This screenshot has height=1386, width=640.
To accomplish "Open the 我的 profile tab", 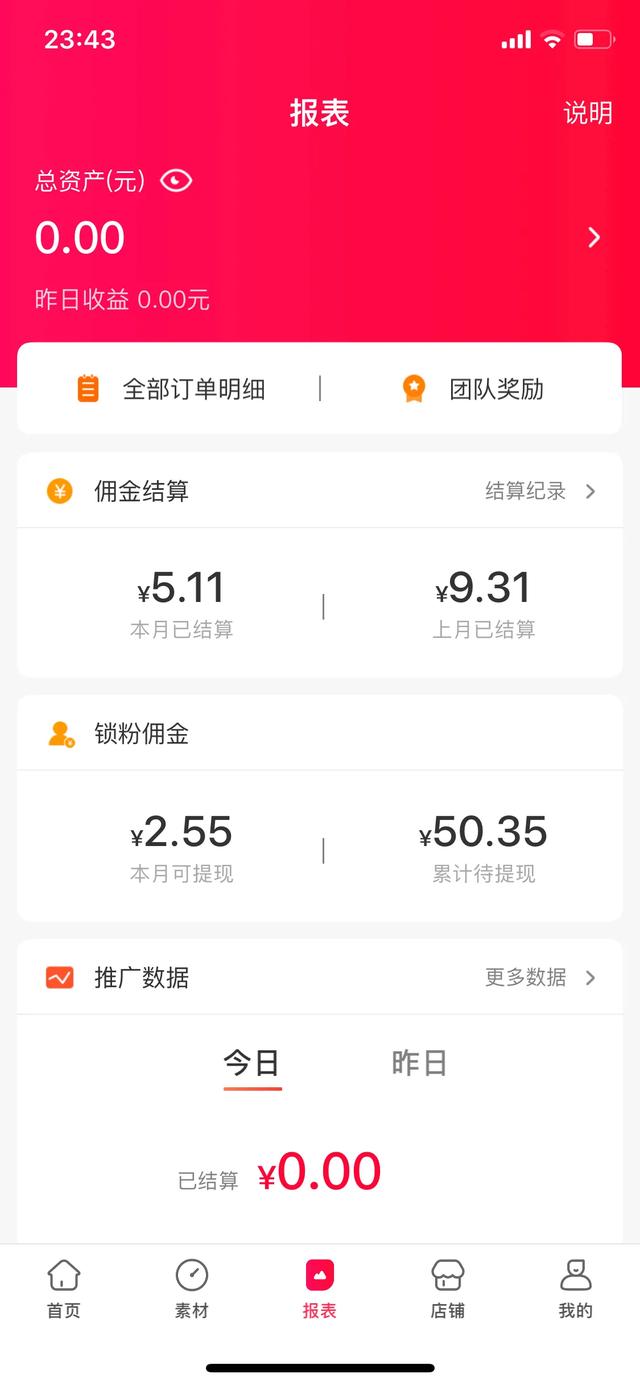I will (576, 1289).
